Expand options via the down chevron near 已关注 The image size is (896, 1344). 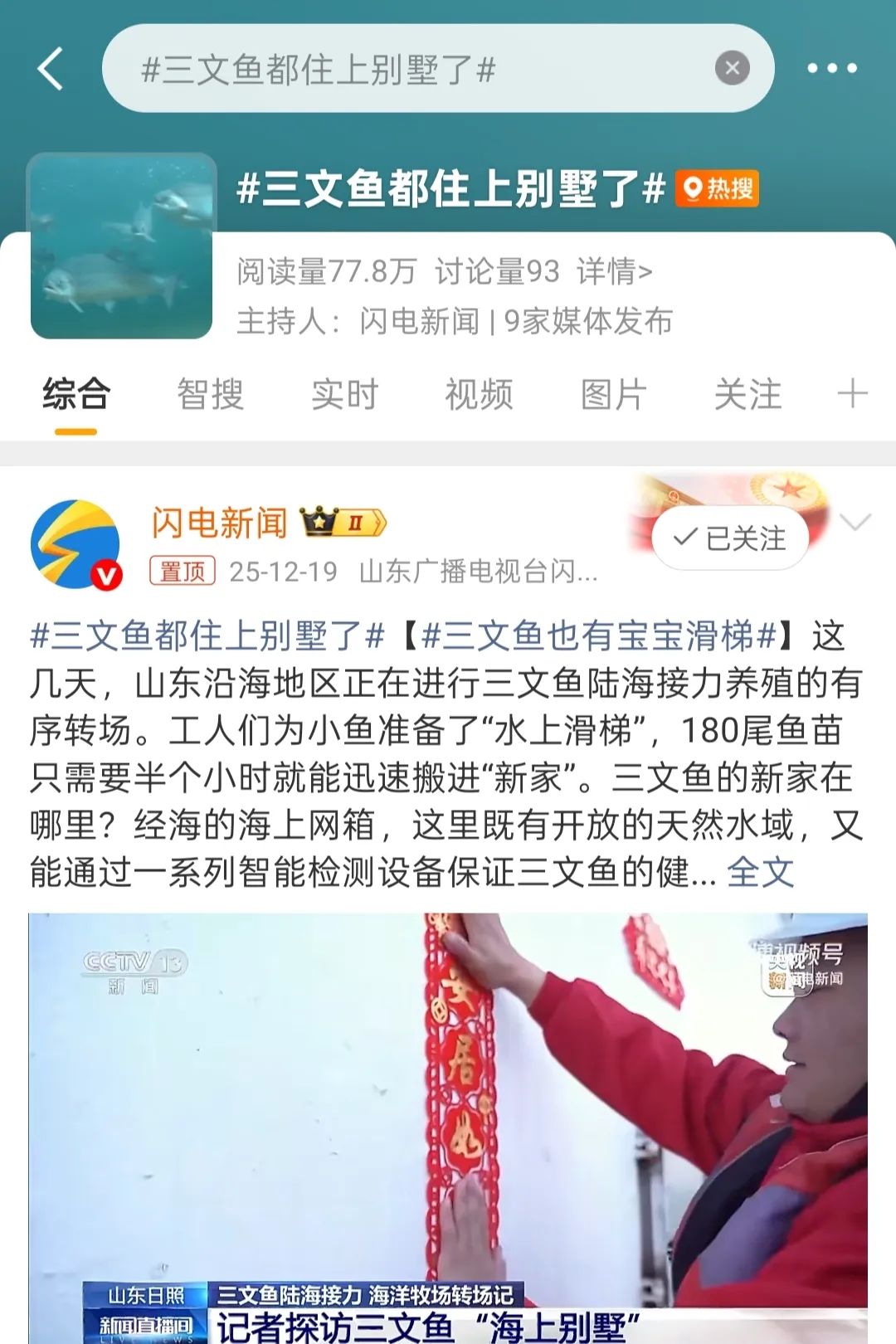point(855,520)
